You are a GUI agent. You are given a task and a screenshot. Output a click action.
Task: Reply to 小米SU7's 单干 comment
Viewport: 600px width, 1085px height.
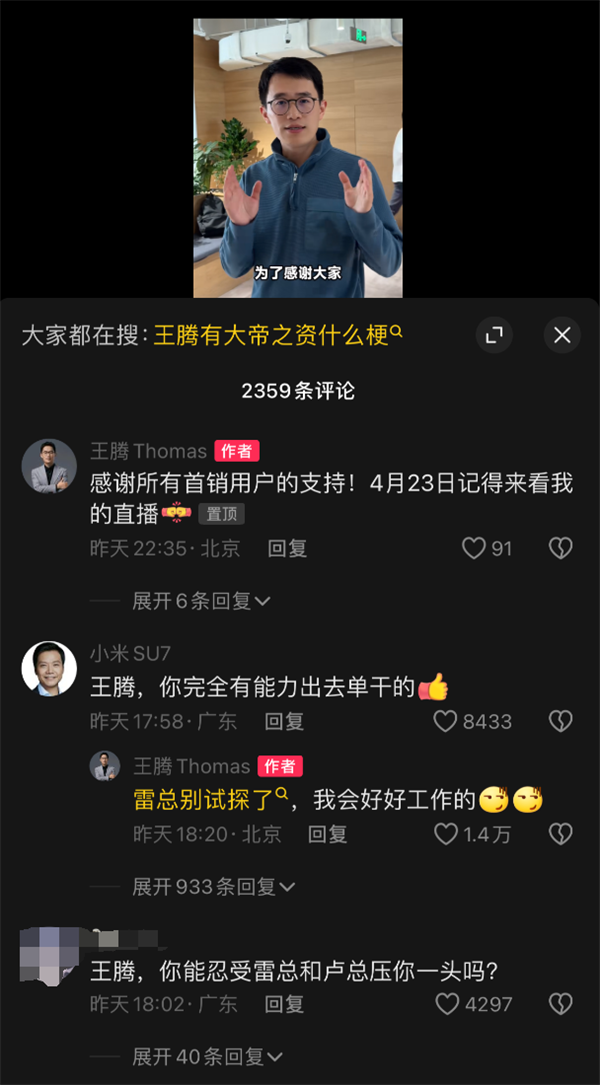click(x=284, y=721)
